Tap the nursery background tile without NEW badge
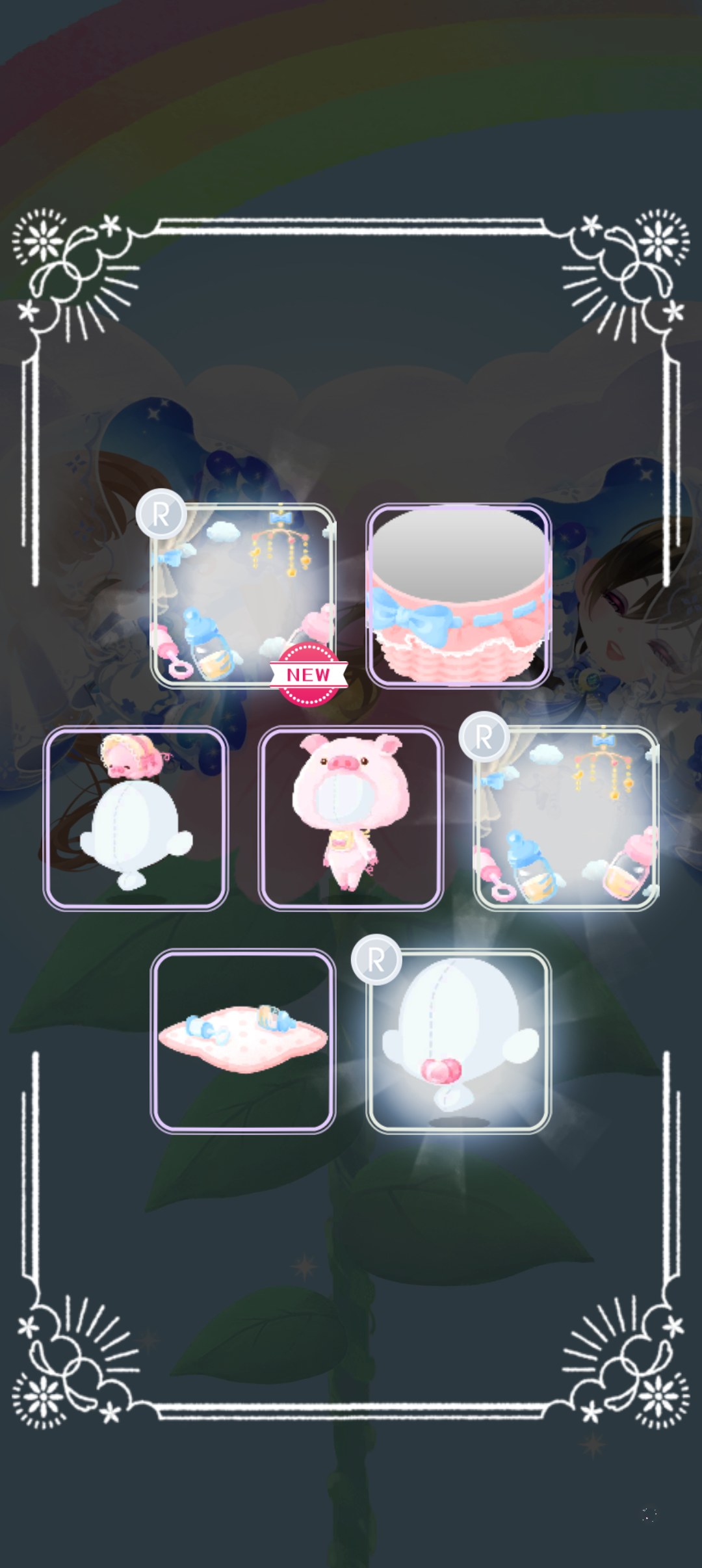The image size is (702, 1568). tap(566, 818)
